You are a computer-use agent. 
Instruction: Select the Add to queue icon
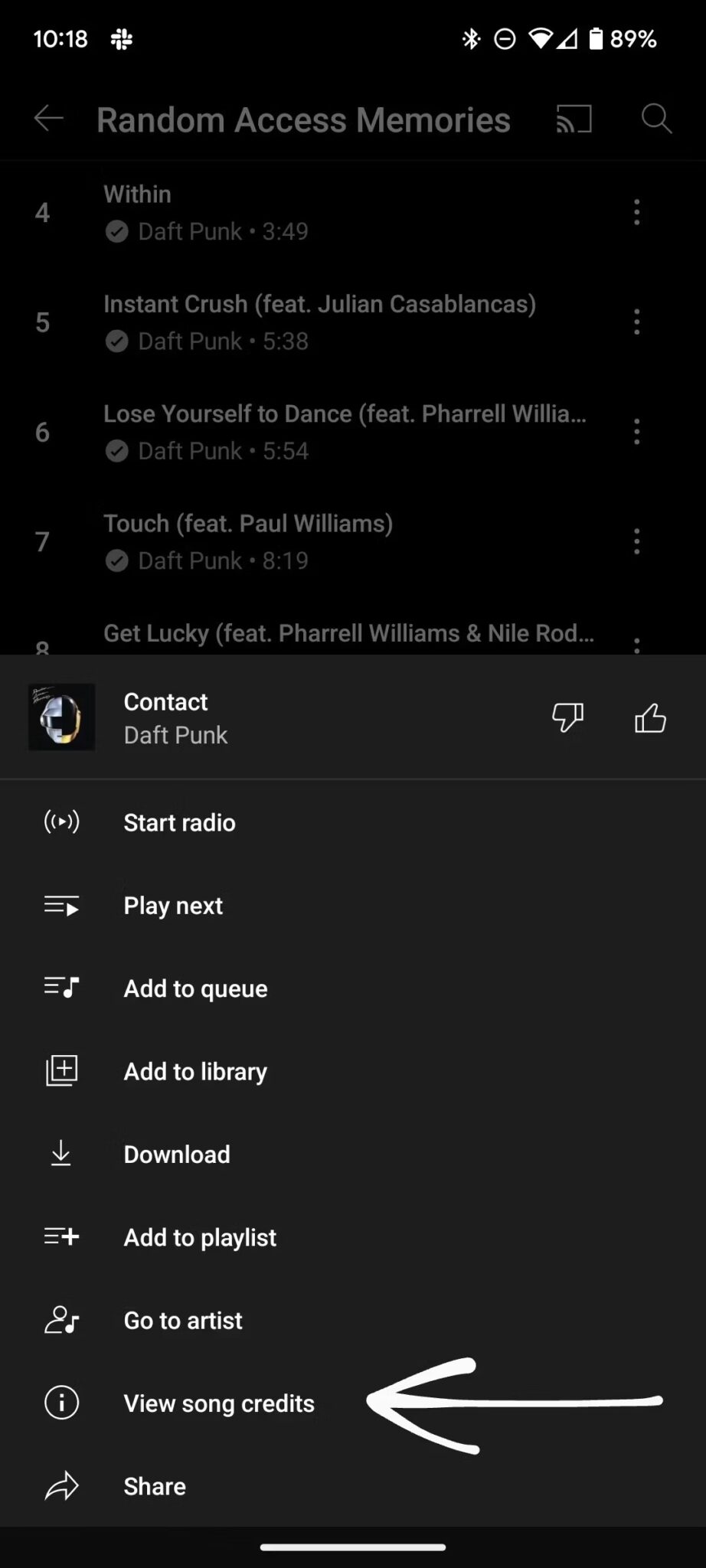tap(61, 988)
